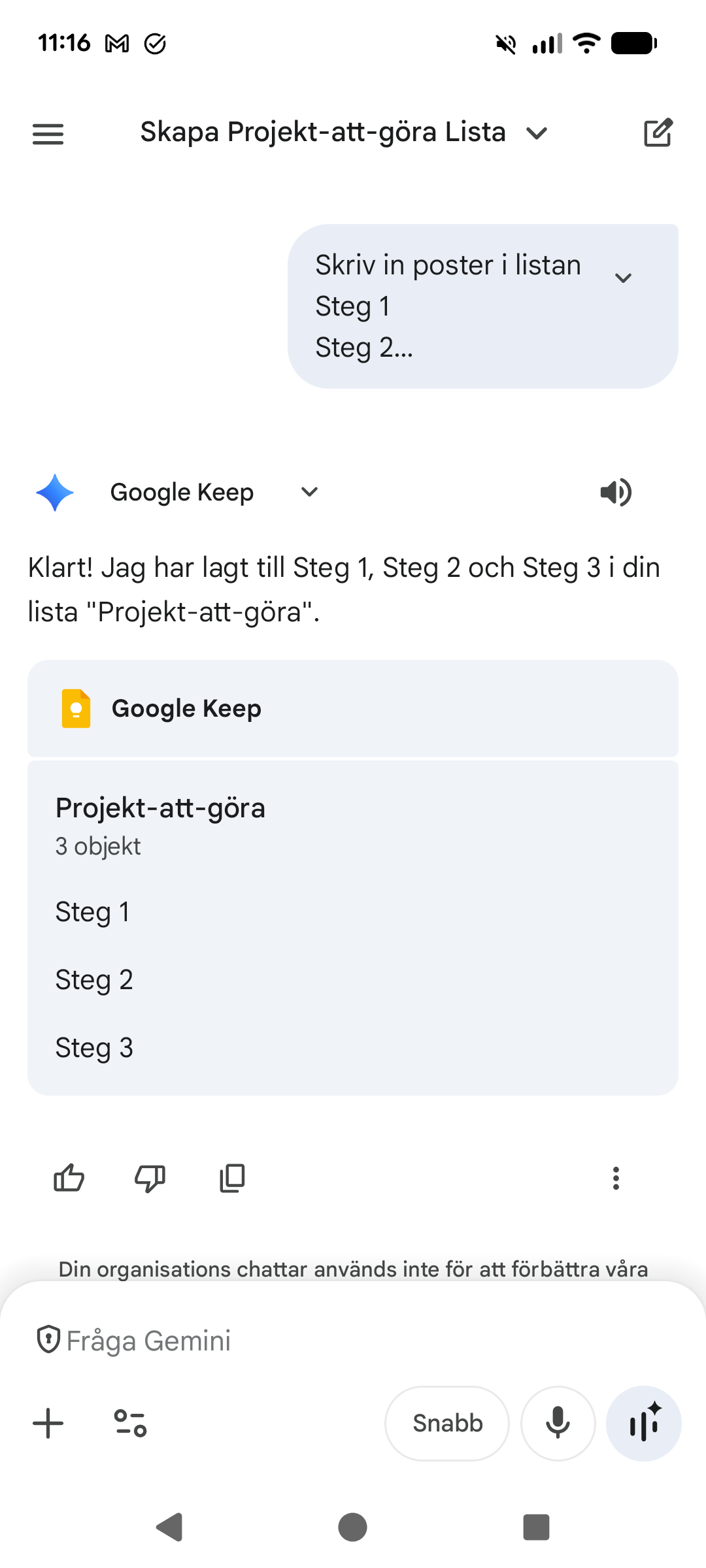The image size is (706, 1568).
Task: Open the conversation title dropdown
Action: (x=537, y=133)
